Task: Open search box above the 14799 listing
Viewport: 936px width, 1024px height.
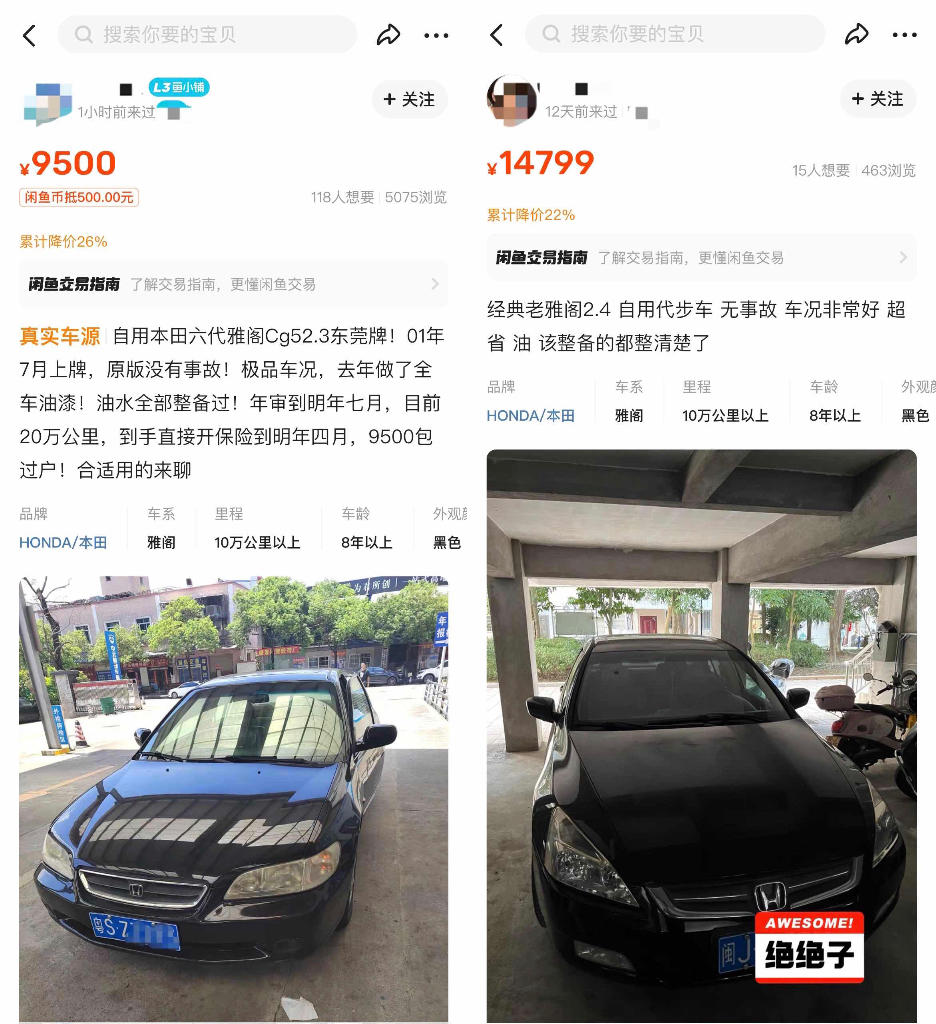Action: pos(675,35)
